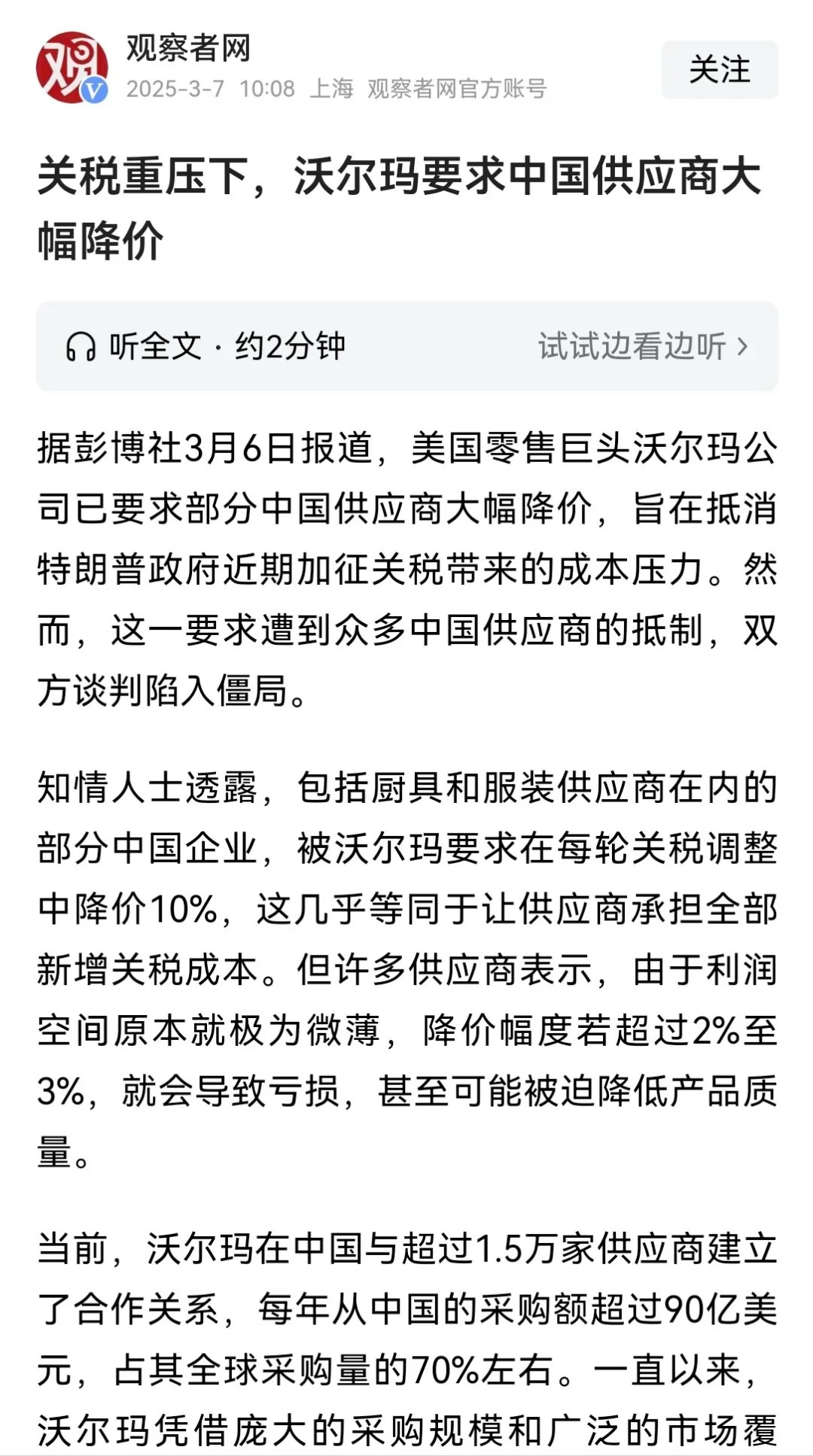This screenshot has height=1456, width=813.
Task: Click the 关注 follow button
Action: click(719, 70)
